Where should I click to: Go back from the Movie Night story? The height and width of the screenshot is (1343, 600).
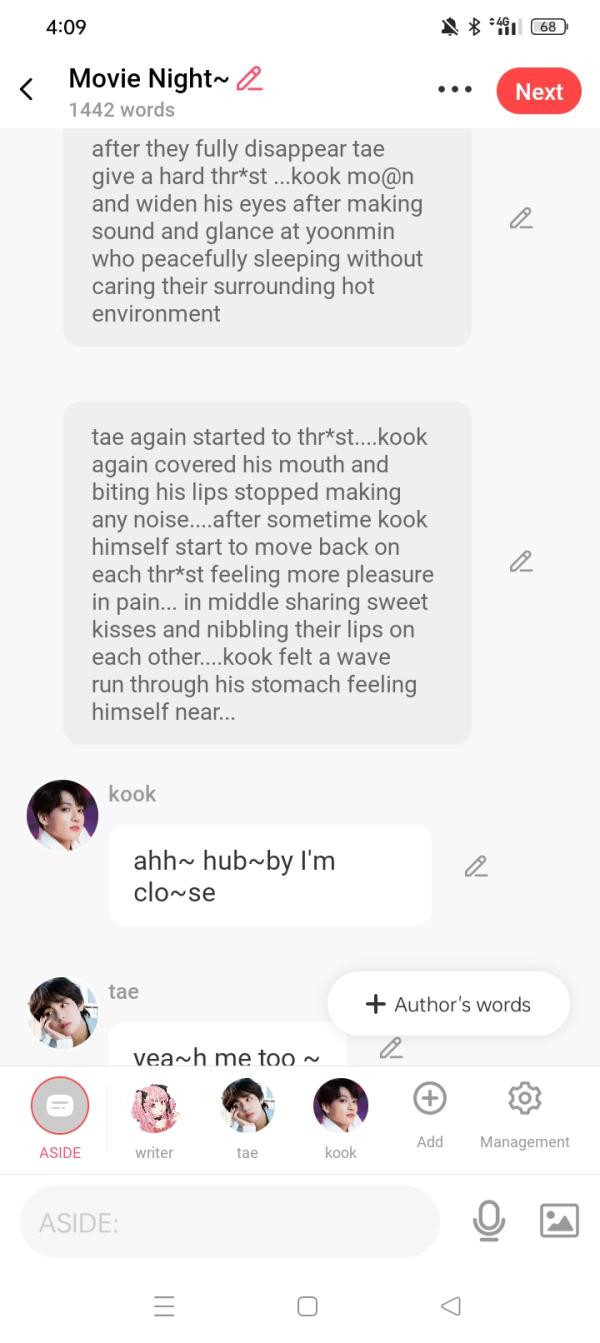point(27,90)
